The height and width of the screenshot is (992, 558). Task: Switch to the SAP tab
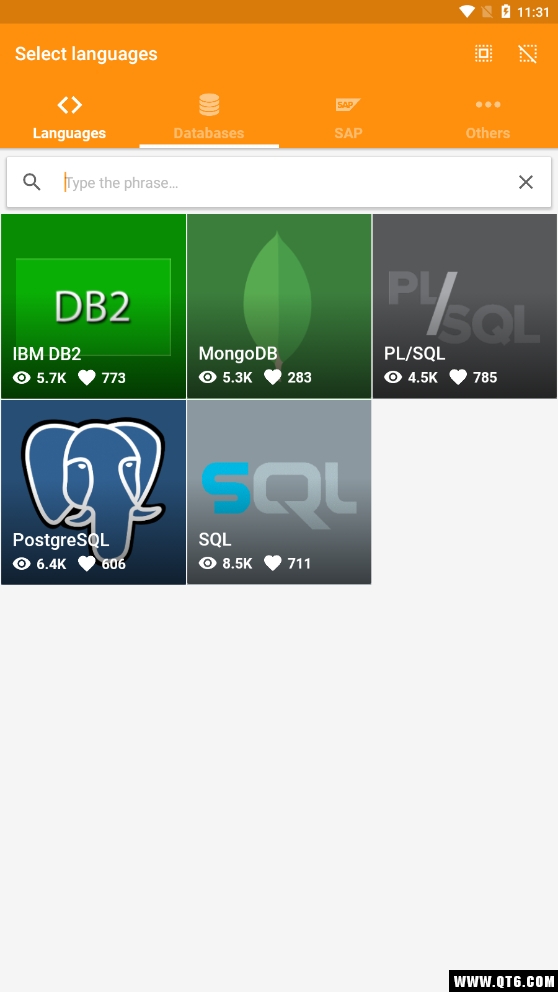349,118
